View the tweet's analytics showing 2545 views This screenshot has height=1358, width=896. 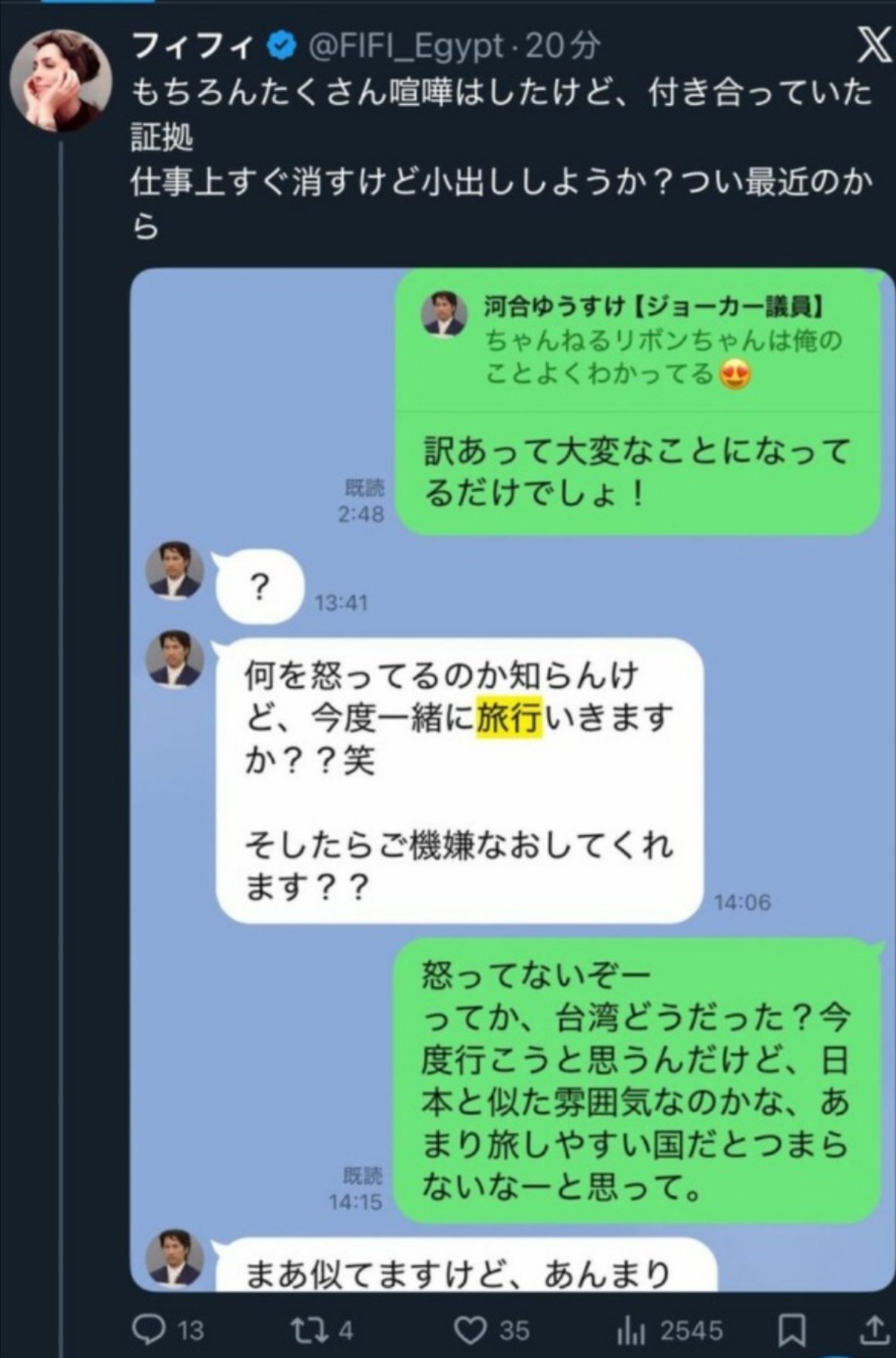[628, 1331]
